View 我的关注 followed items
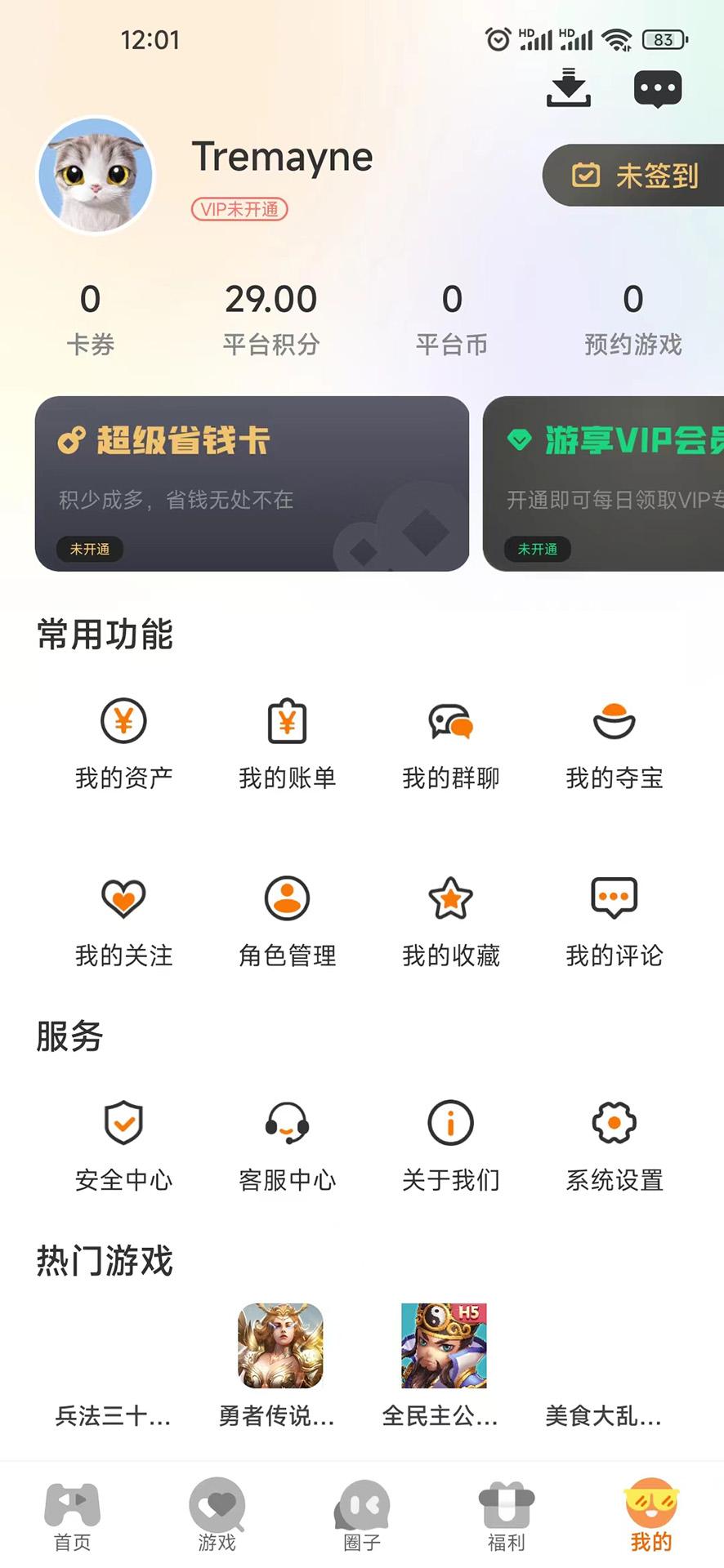The height and width of the screenshot is (1568, 724). point(123,920)
